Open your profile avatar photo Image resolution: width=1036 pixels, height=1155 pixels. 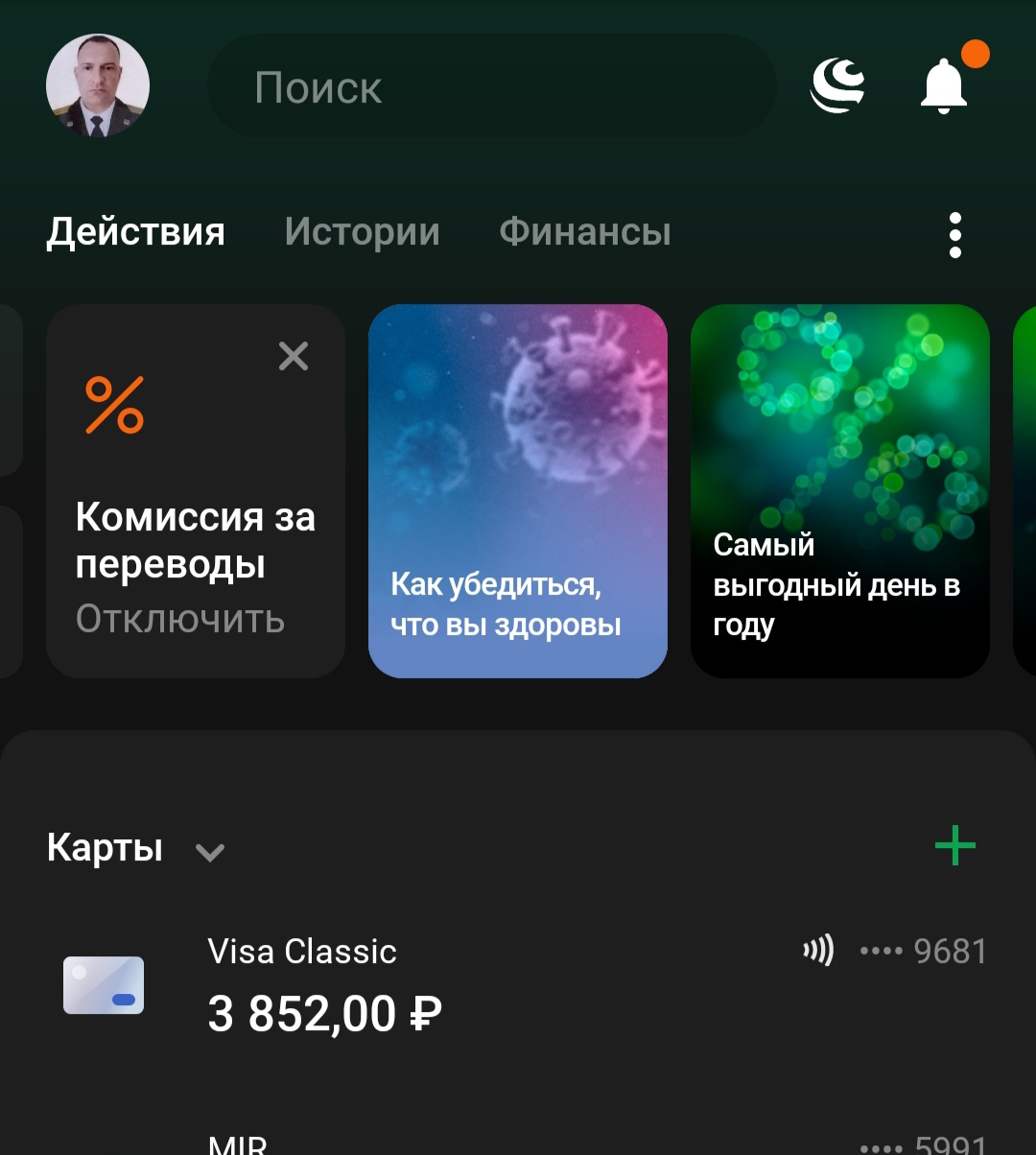click(98, 85)
